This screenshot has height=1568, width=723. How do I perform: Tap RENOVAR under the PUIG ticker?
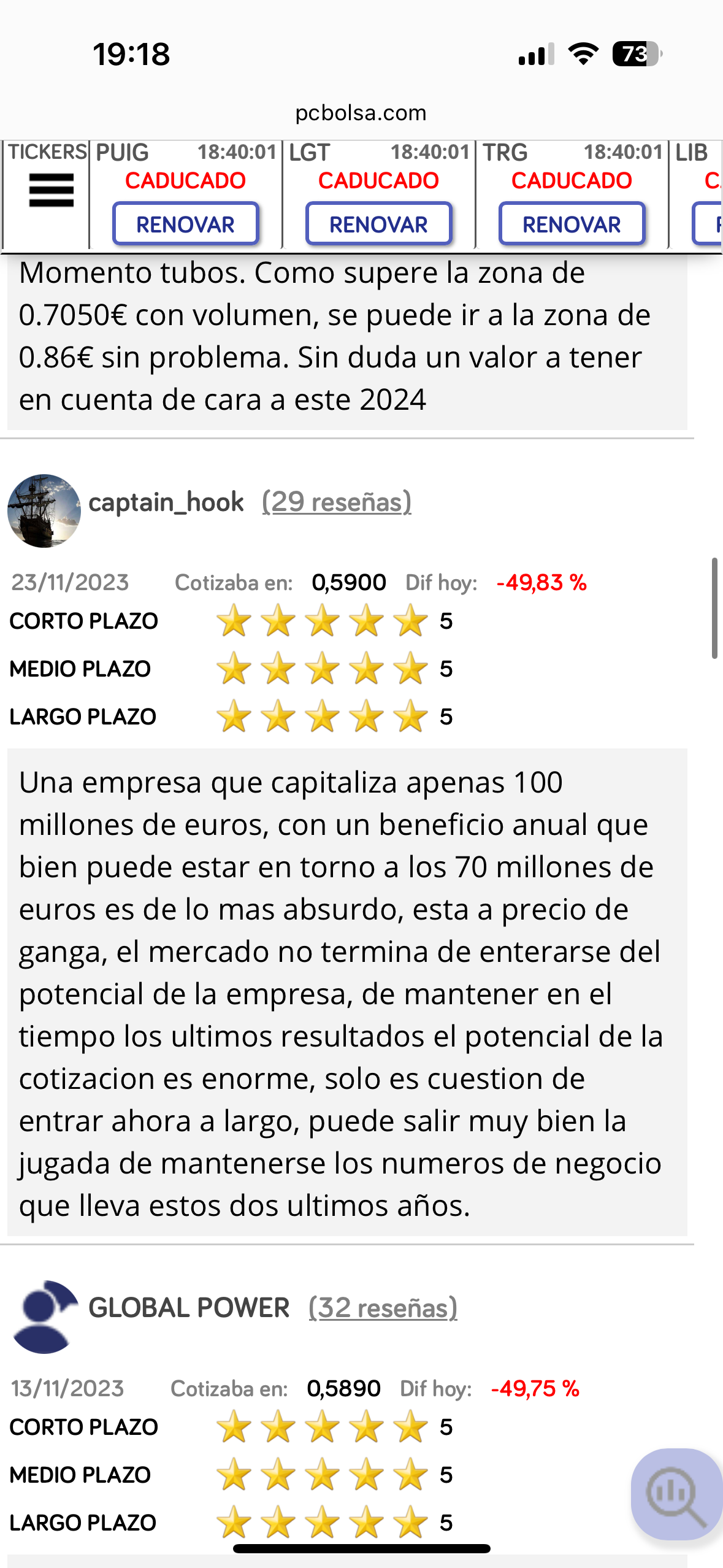click(x=185, y=225)
